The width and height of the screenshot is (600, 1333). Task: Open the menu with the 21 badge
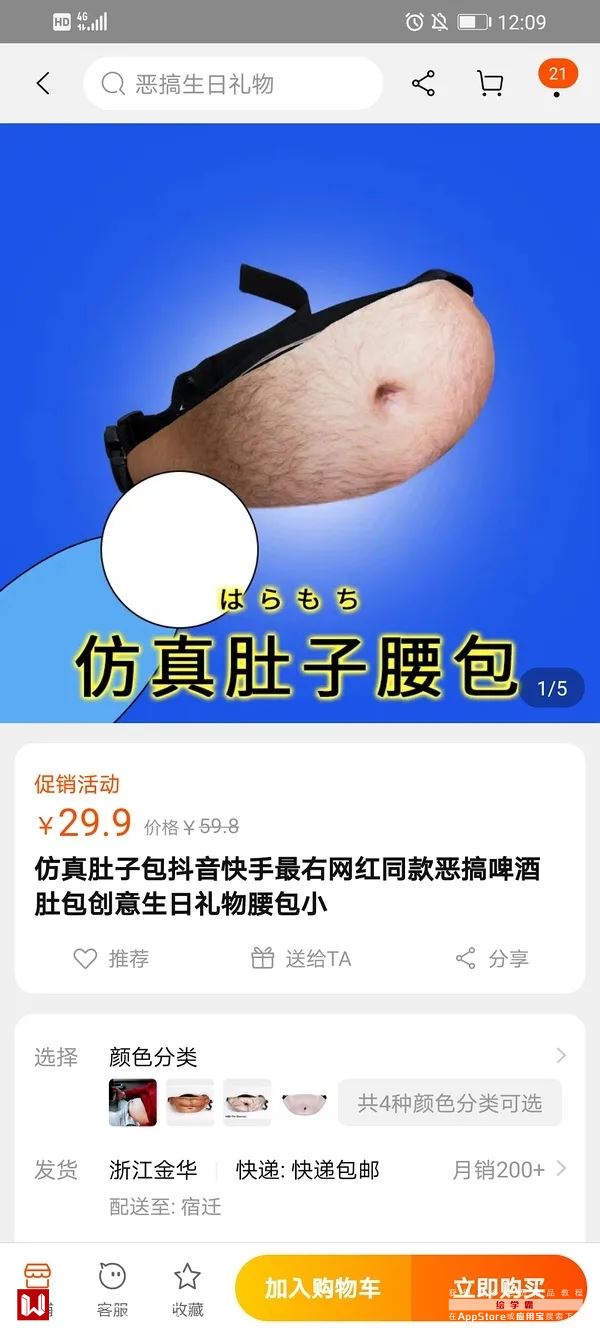pos(557,80)
